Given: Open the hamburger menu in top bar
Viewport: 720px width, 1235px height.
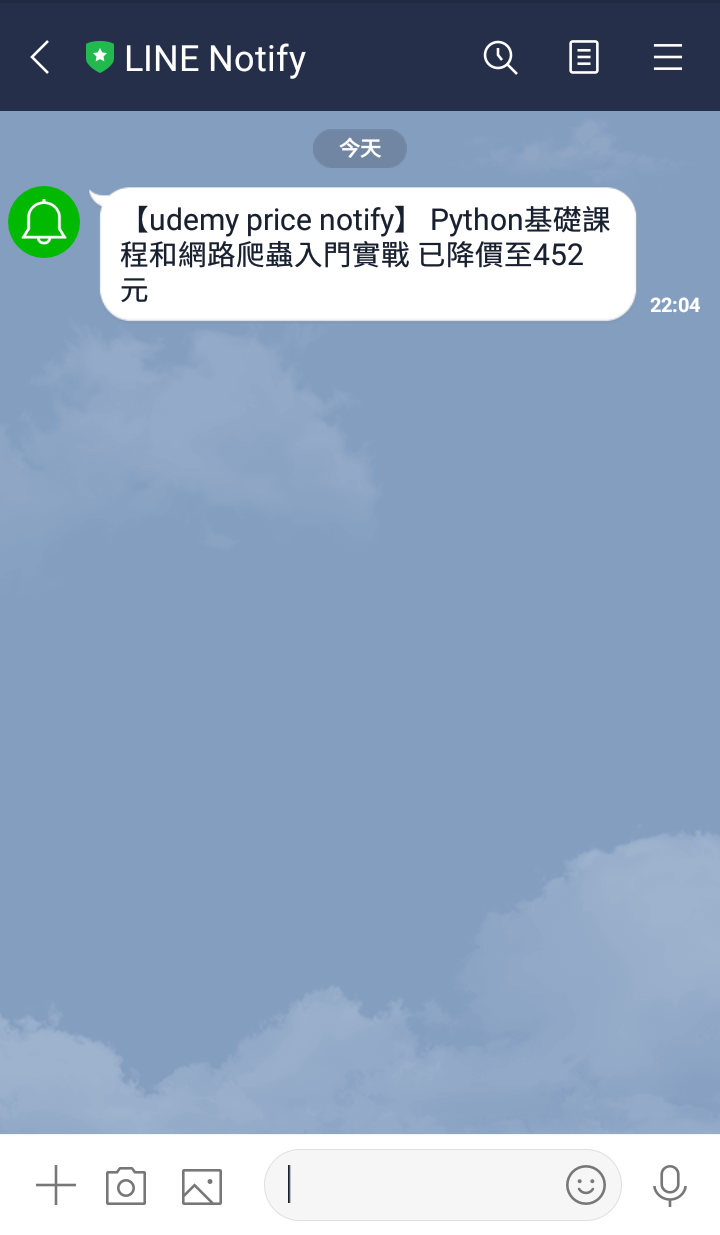Looking at the screenshot, I should pos(667,57).
